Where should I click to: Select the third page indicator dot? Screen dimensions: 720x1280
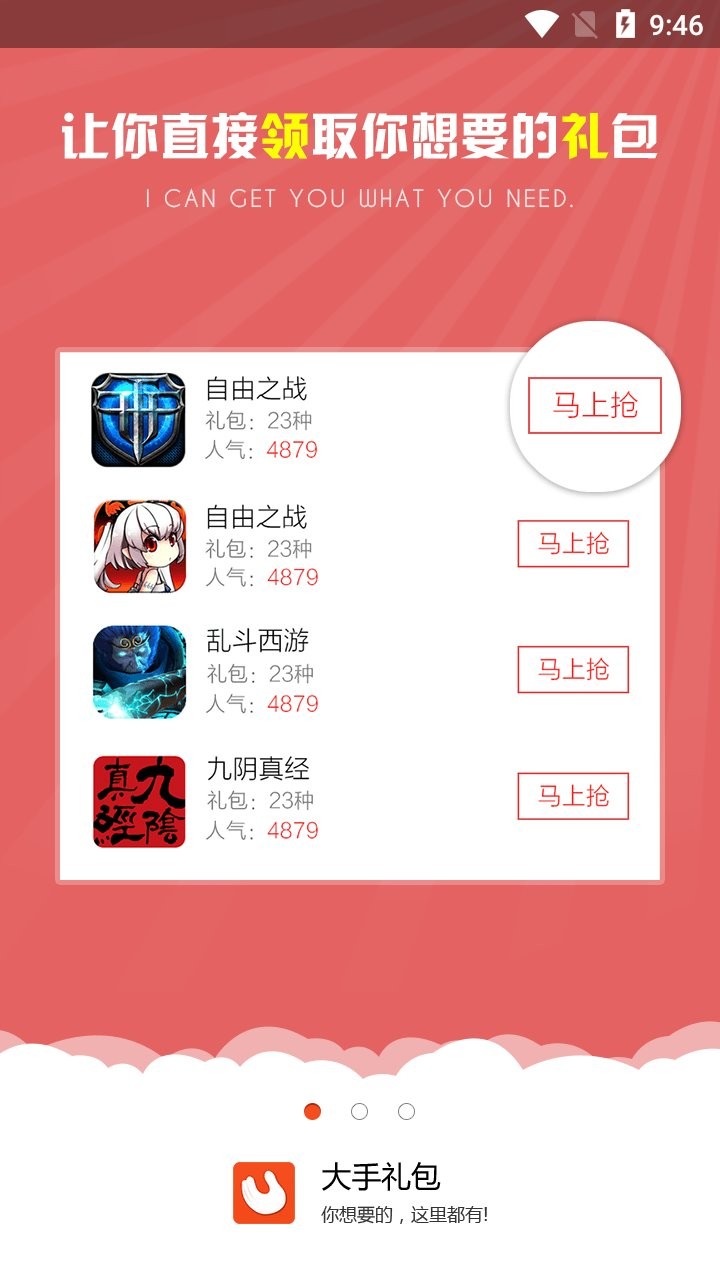tap(406, 1111)
